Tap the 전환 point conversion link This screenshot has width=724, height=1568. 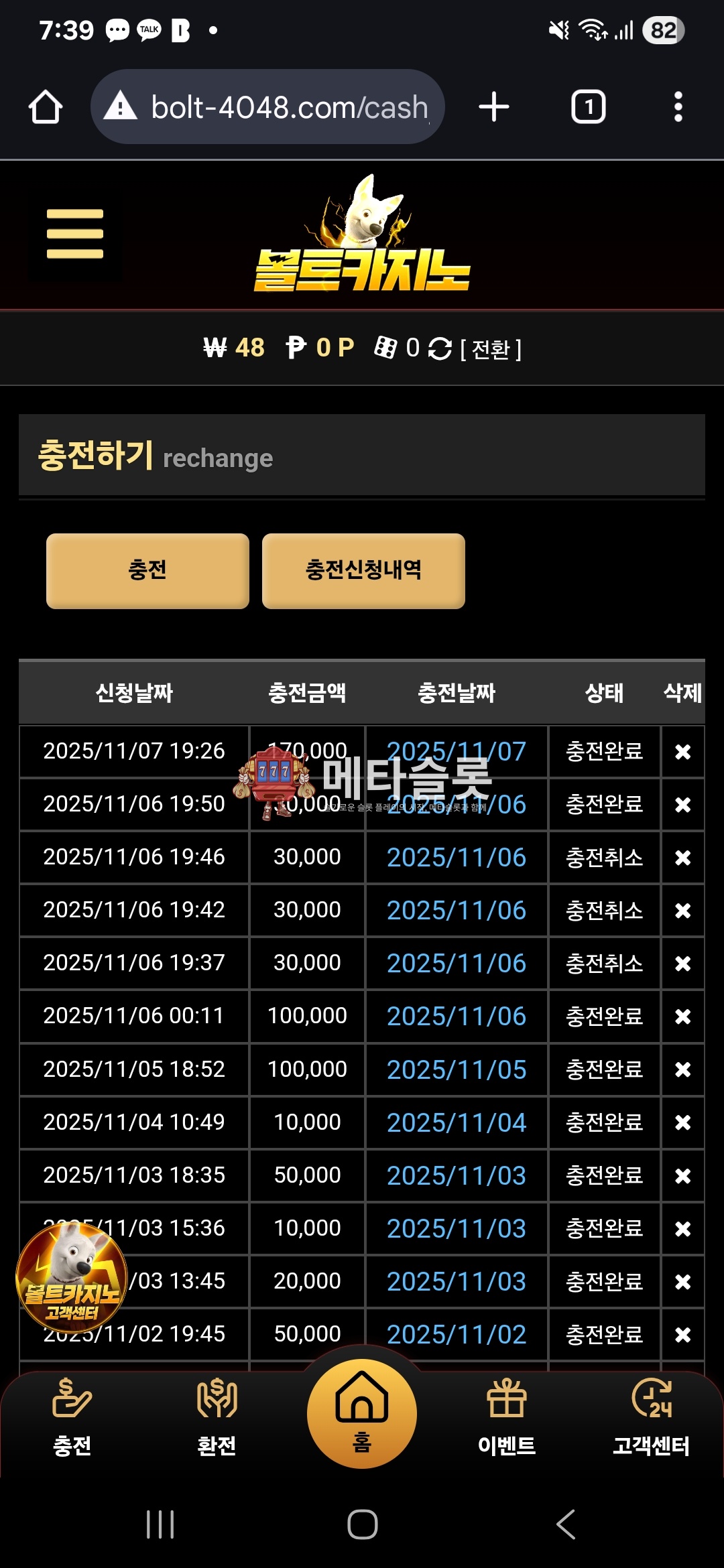(491, 349)
